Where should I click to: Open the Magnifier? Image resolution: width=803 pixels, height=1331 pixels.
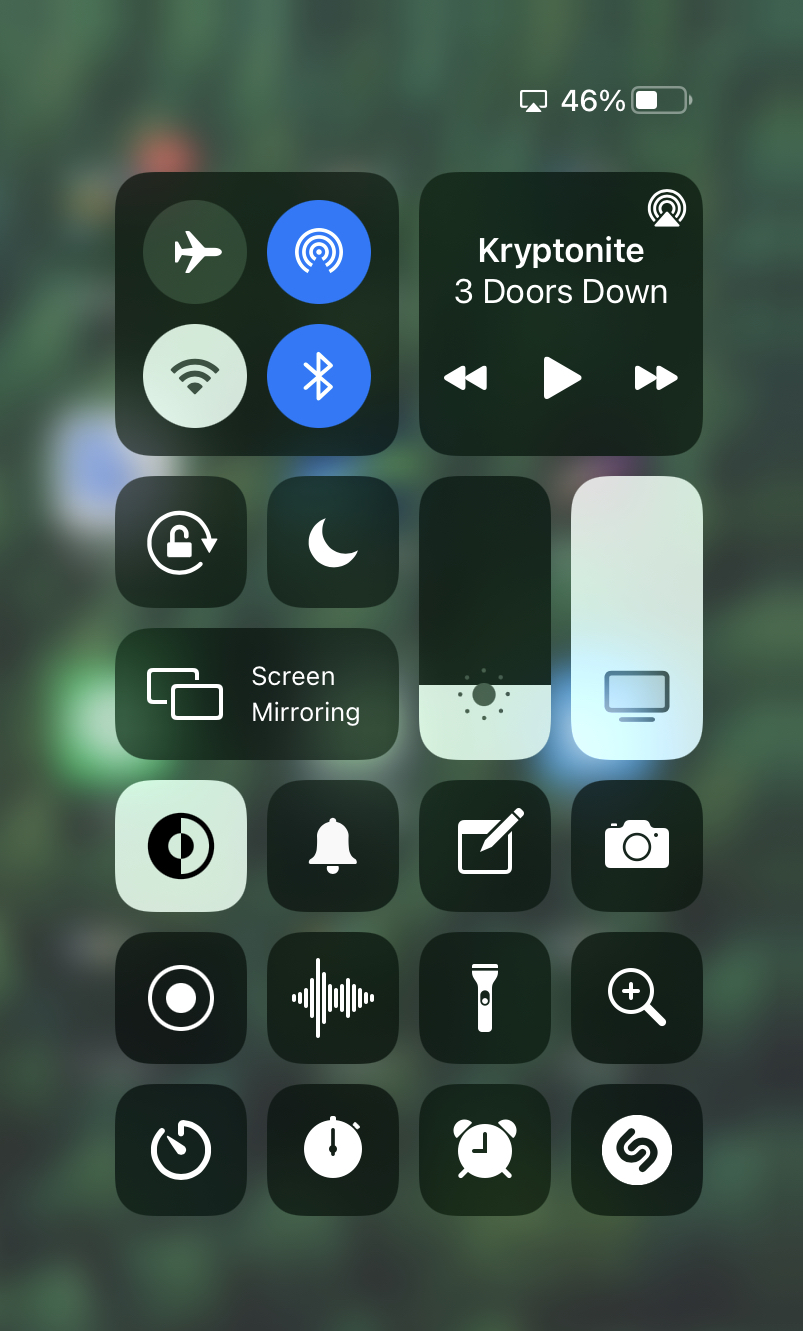tap(637, 998)
